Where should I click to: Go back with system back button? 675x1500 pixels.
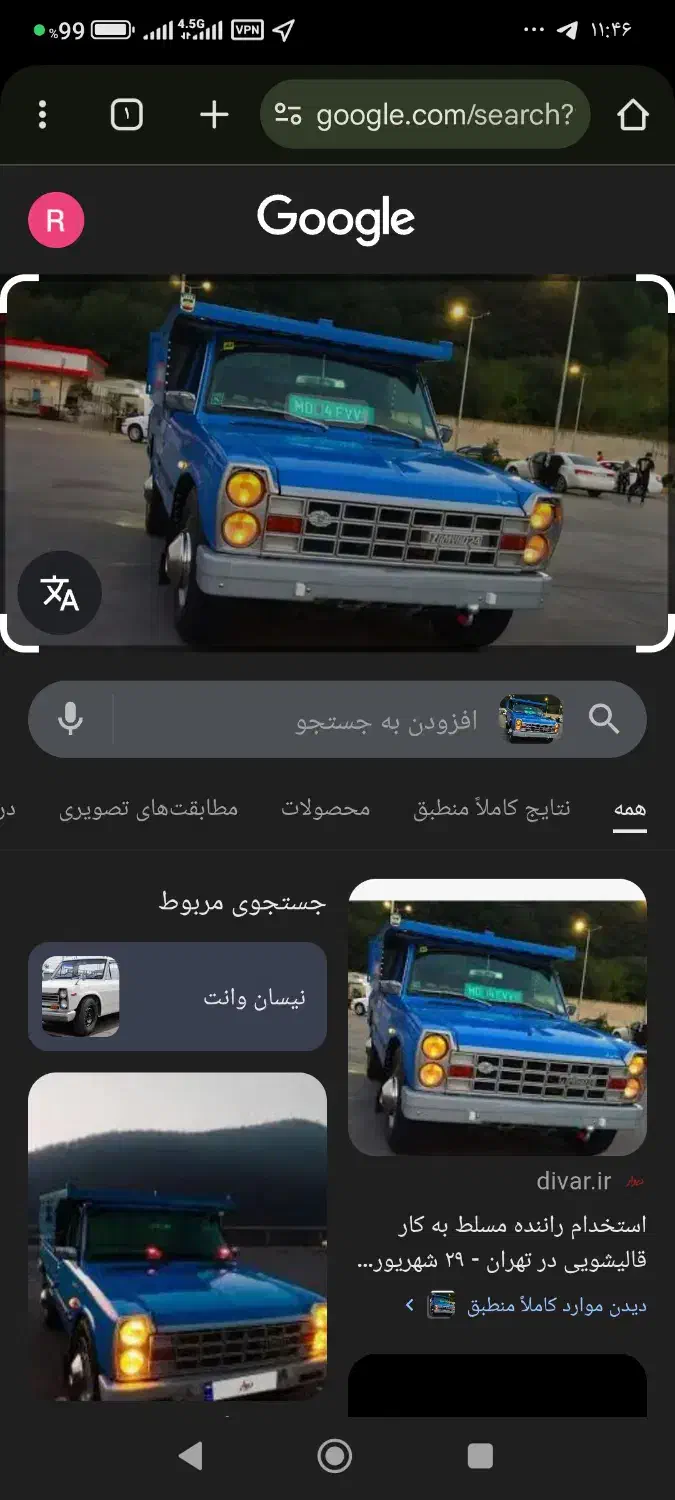pos(190,1456)
